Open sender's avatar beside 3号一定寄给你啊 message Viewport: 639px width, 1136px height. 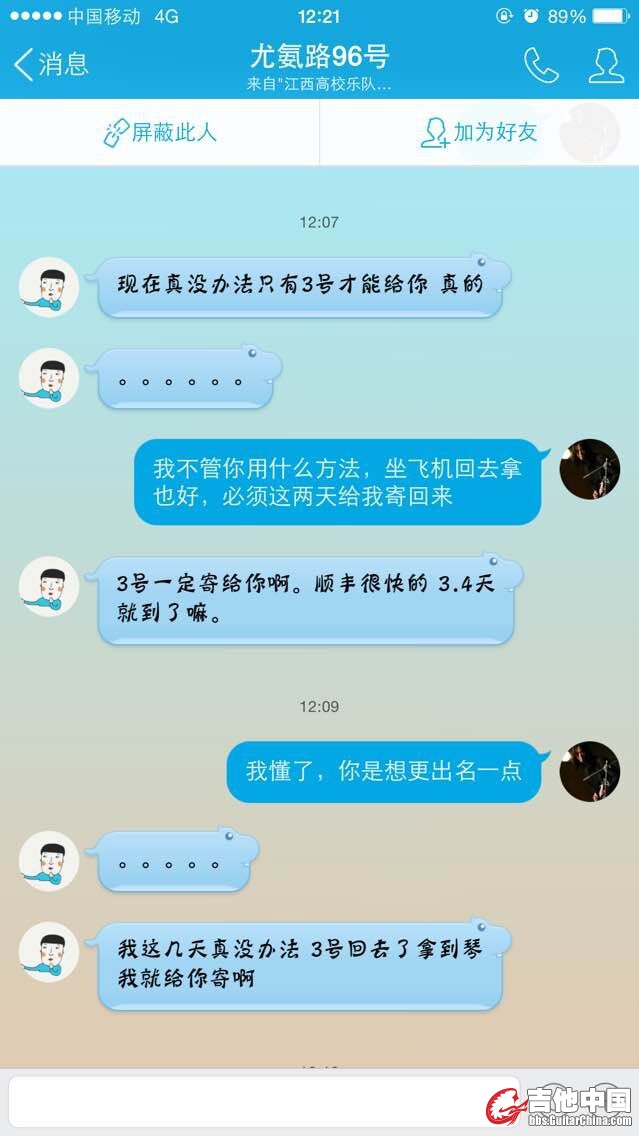coord(49,587)
